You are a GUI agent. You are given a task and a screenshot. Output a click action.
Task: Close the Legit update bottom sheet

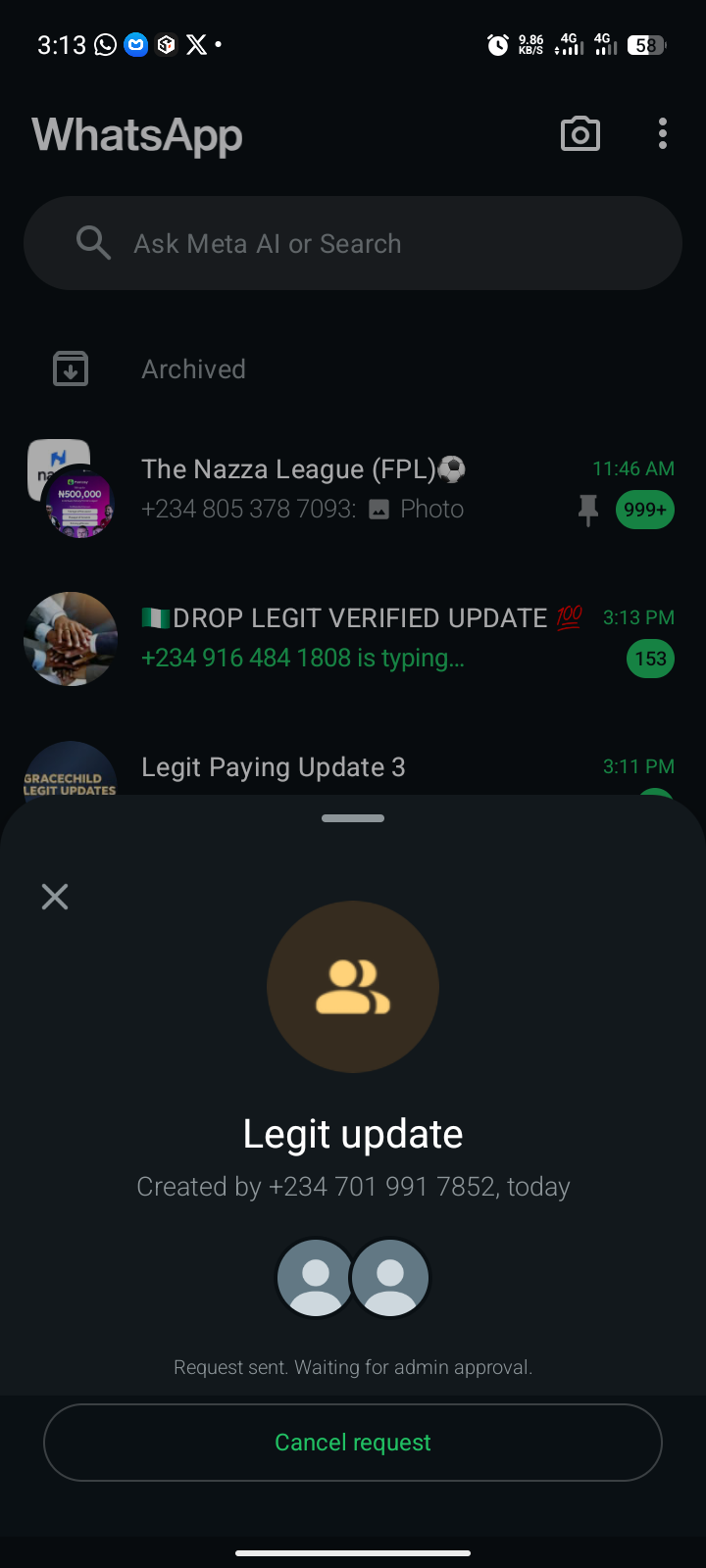coord(55,897)
